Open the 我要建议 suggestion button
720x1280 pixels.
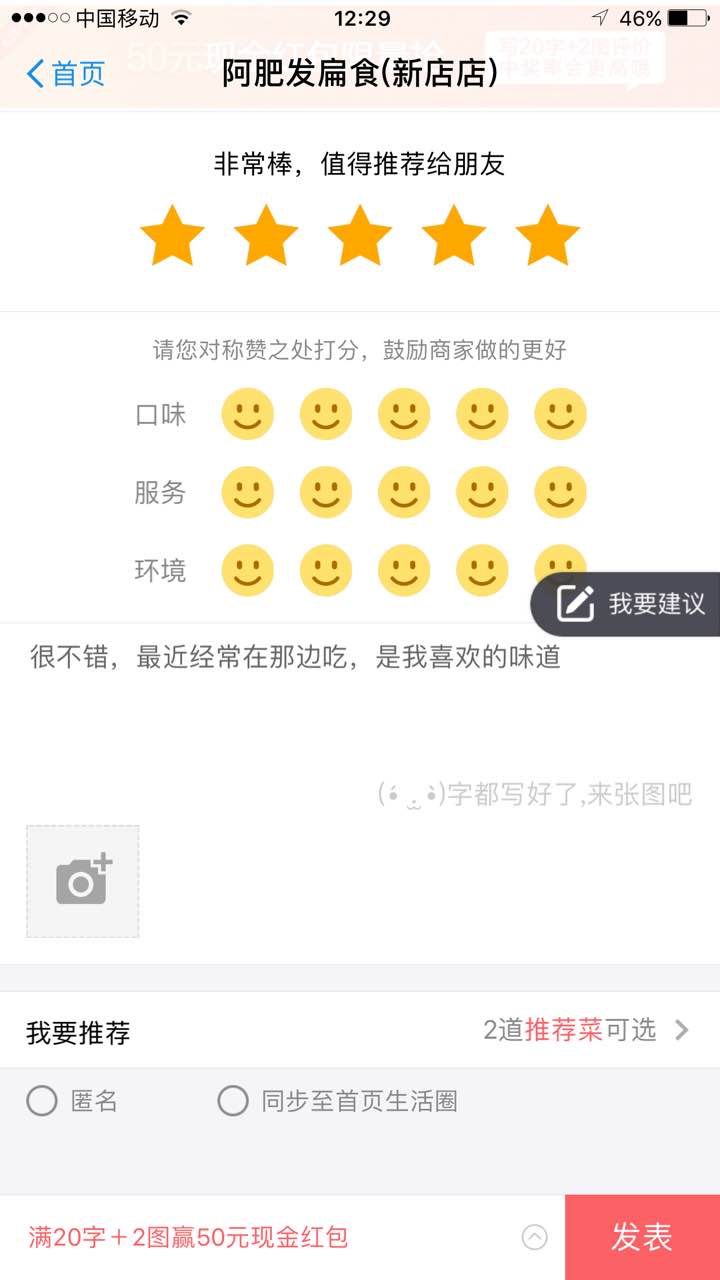pos(630,604)
